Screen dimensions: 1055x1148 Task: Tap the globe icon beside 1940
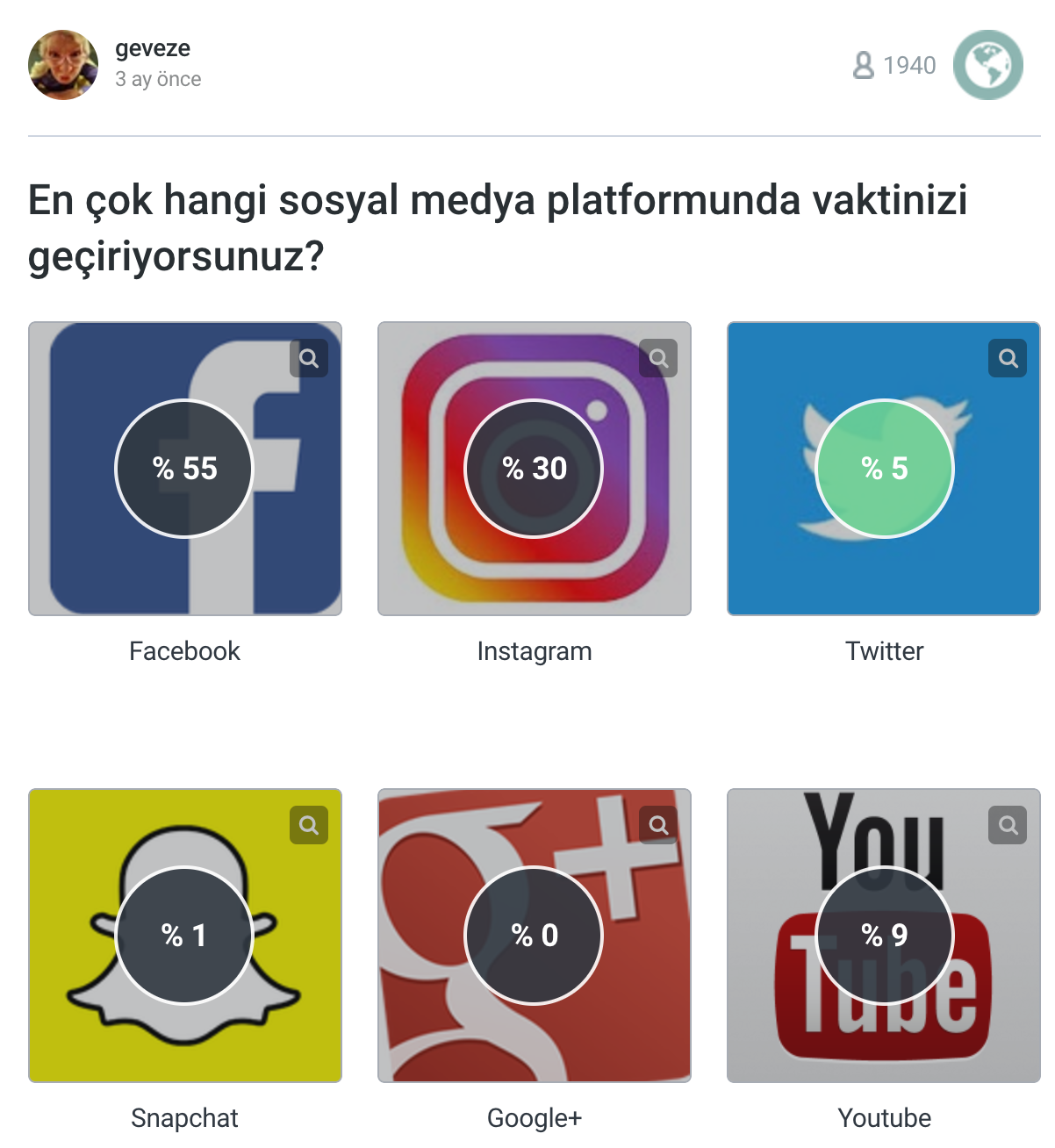988,65
